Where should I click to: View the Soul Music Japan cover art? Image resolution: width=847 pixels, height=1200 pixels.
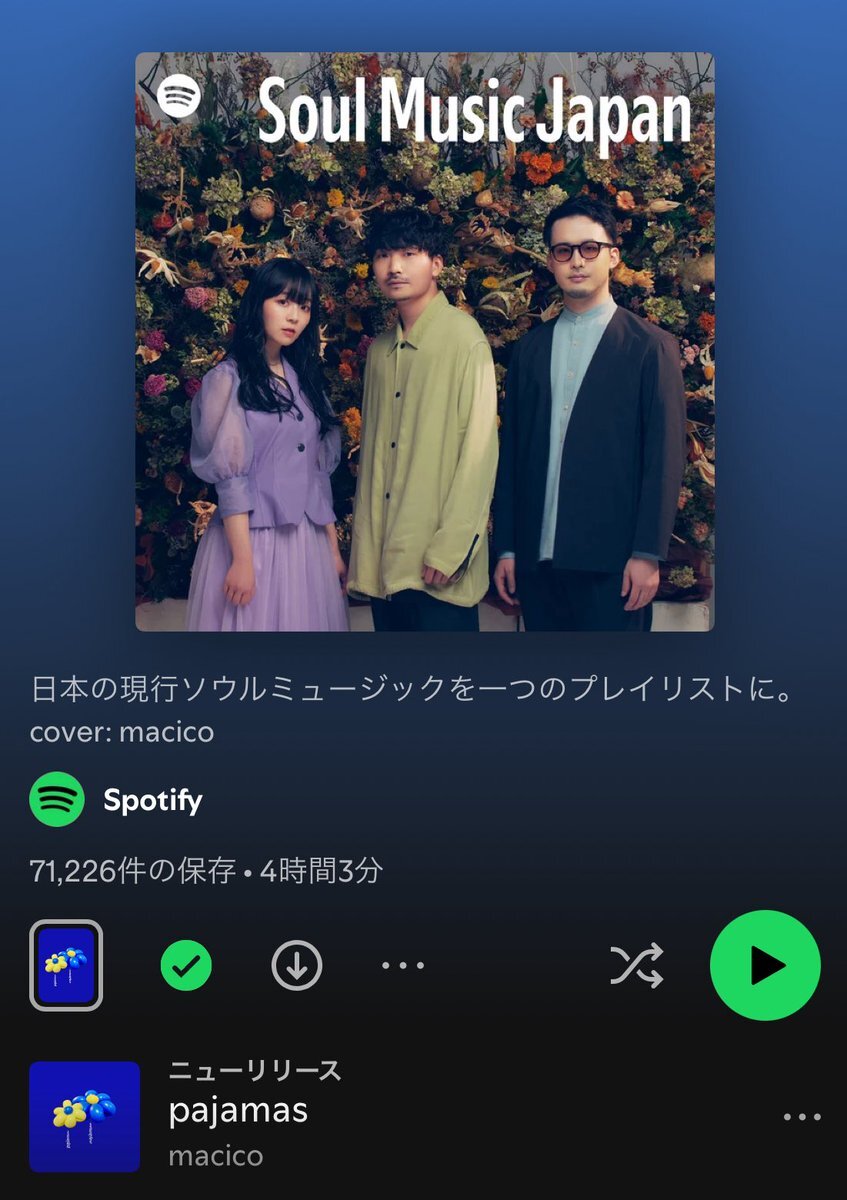(424, 342)
